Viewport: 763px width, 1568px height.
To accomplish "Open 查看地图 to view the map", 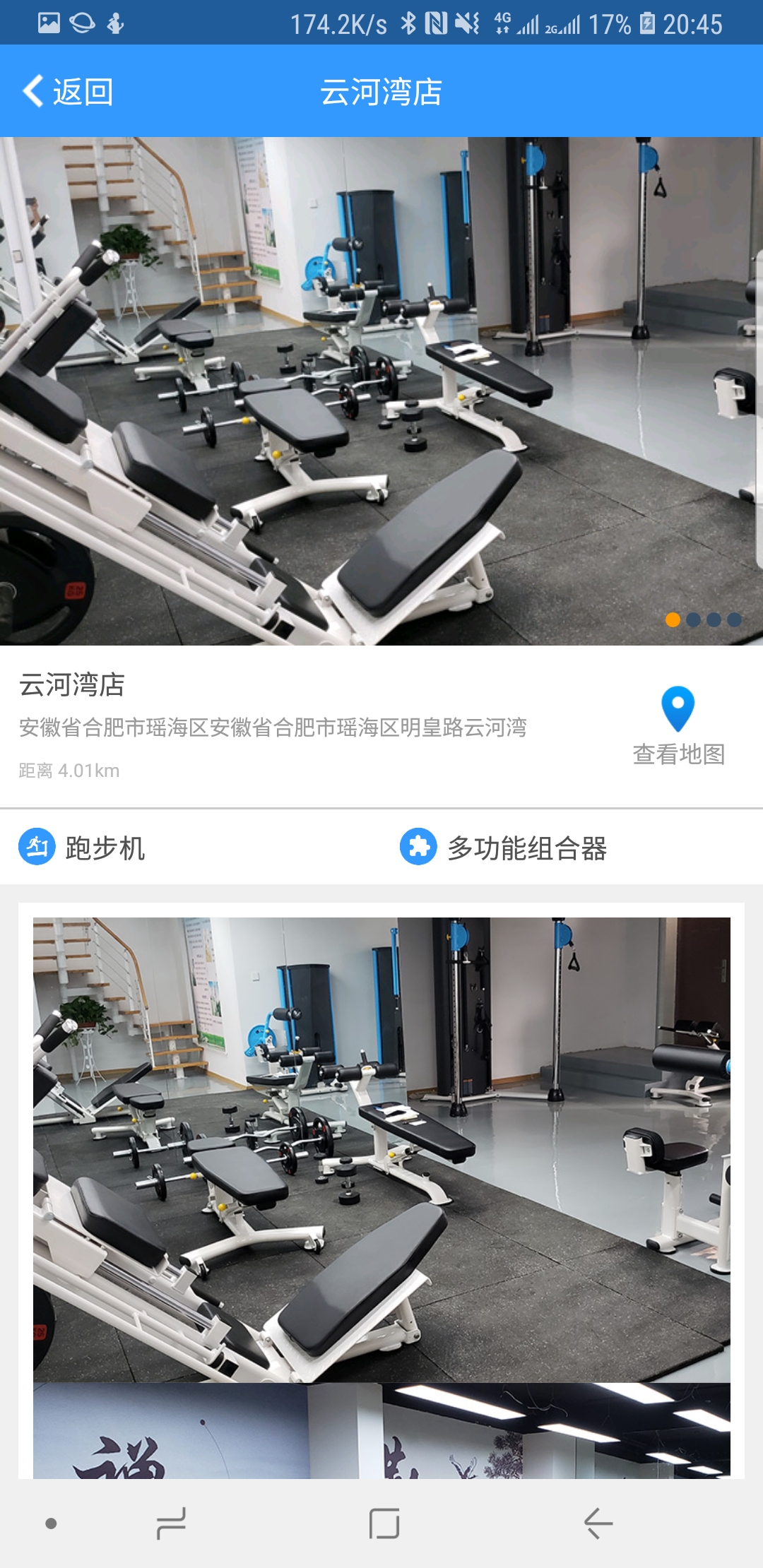I will click(678, 726).
